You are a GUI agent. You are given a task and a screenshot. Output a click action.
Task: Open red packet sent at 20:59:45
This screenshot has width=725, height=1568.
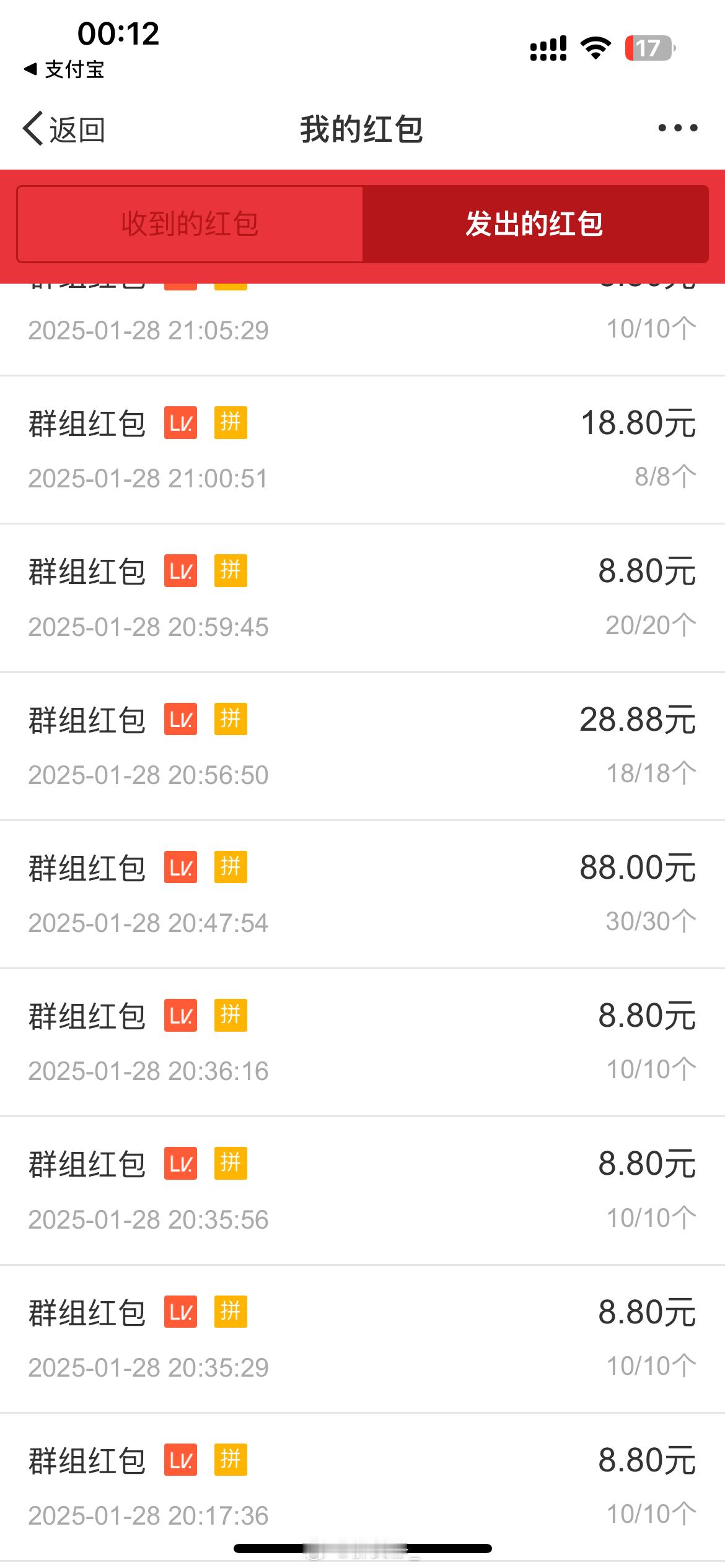pos(362,598)
